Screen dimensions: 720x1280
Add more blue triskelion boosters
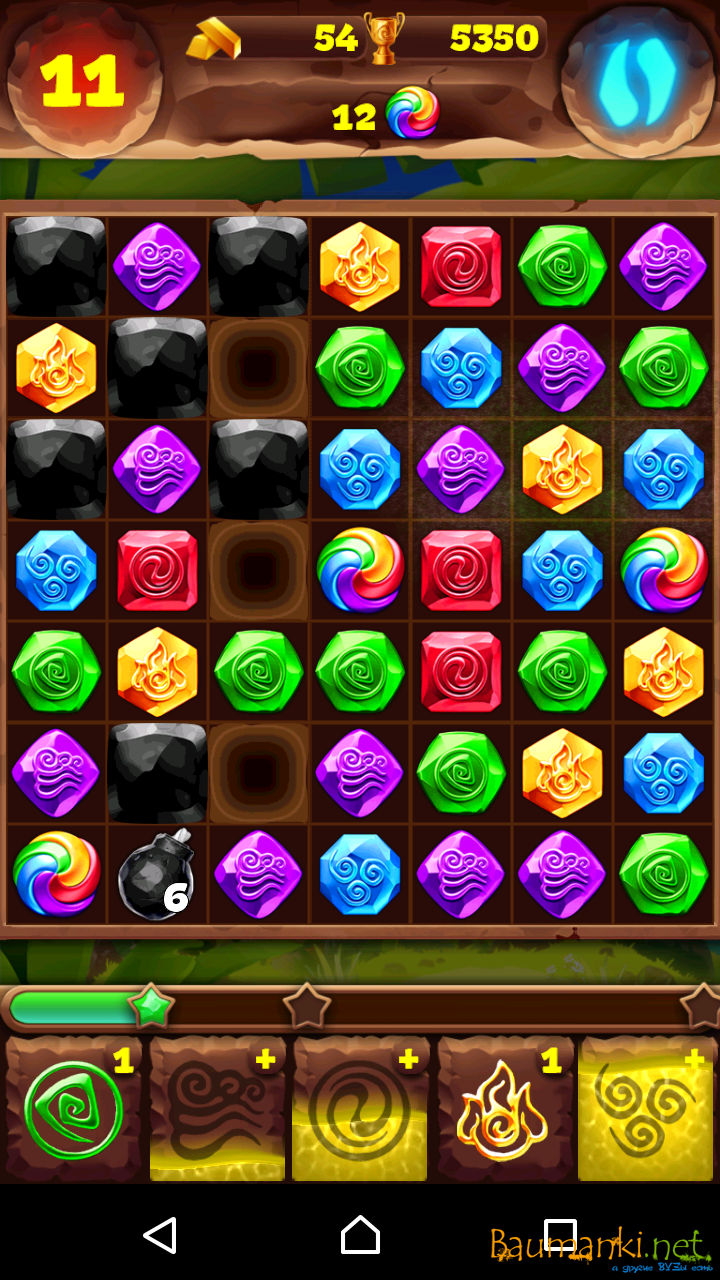[648, 1109]
